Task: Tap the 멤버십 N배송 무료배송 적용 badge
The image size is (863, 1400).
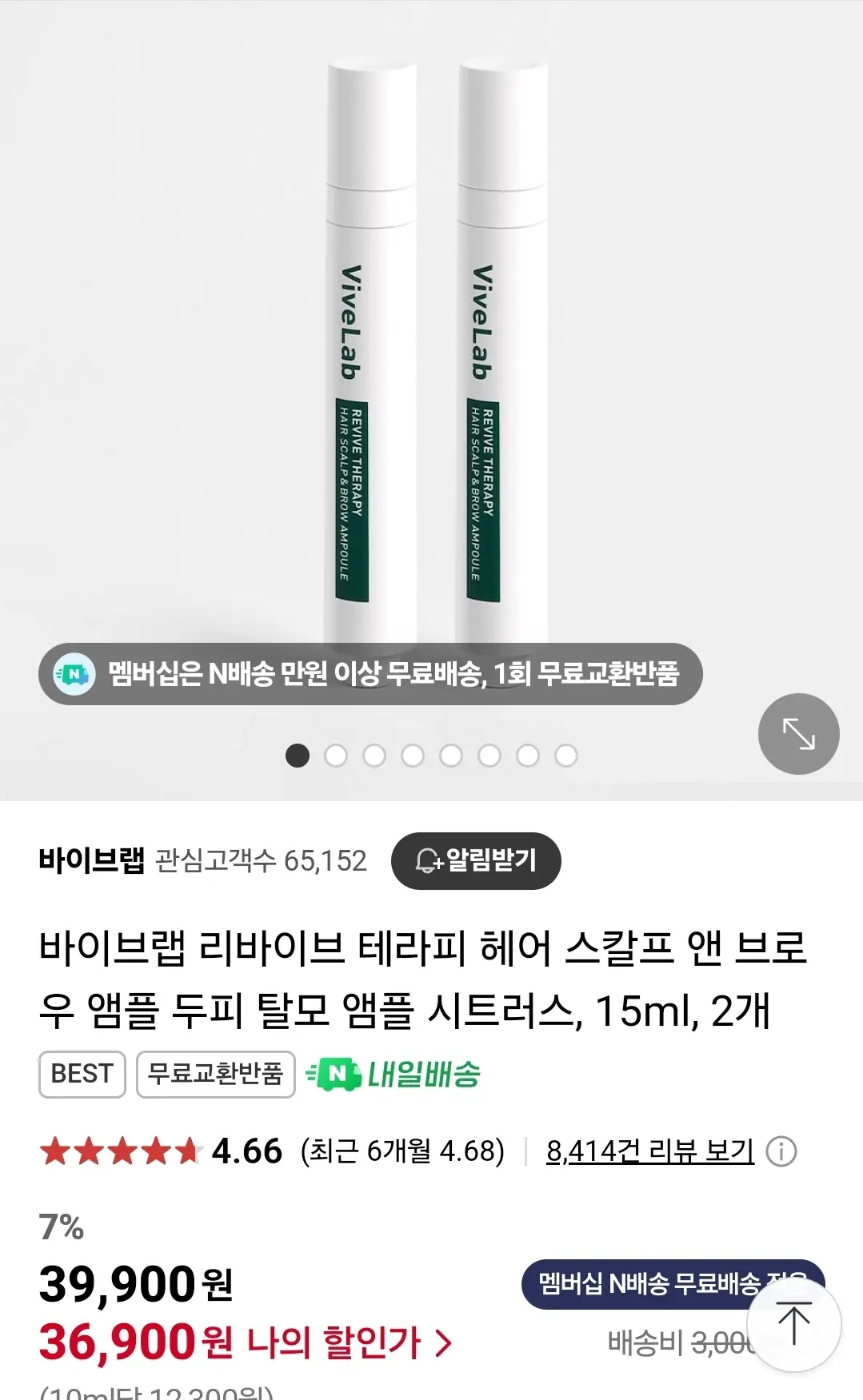Action: point(640,1282)
